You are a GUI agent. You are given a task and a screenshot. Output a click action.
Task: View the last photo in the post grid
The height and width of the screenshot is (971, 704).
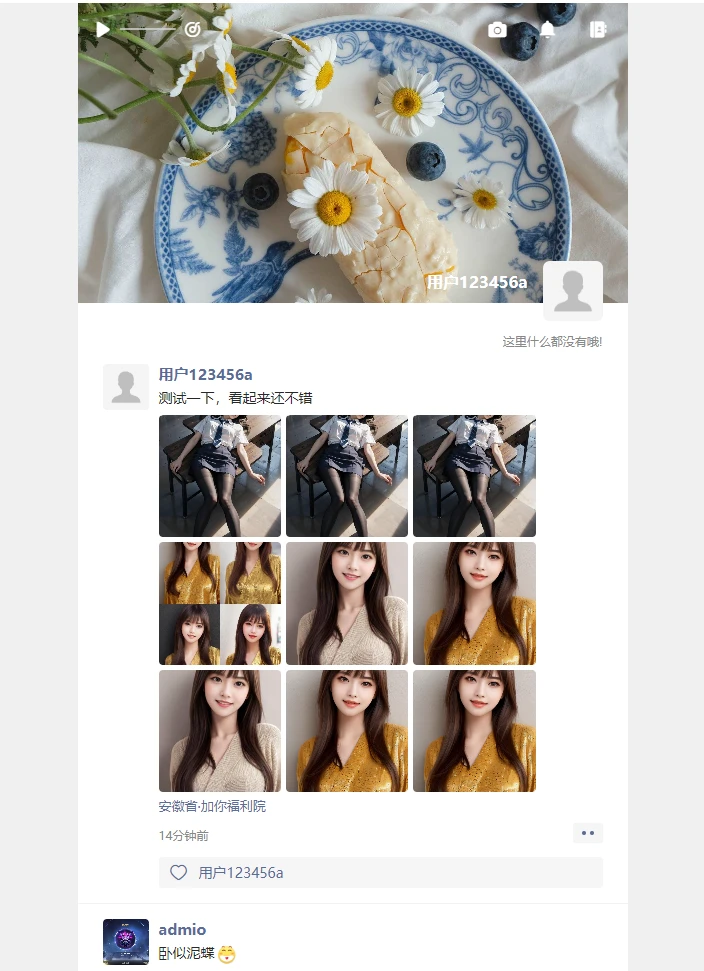point(474,730)
